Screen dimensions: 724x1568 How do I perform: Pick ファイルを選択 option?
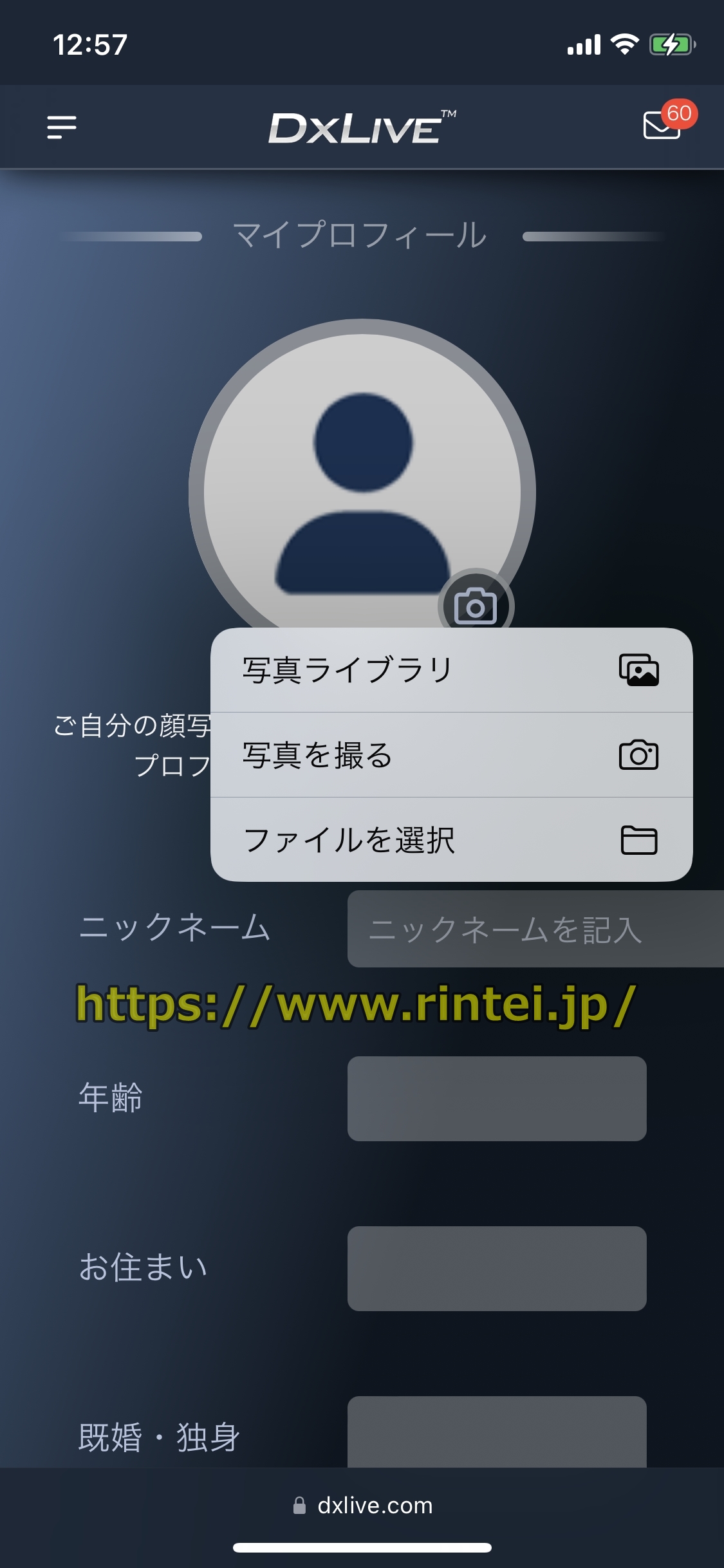451,840
